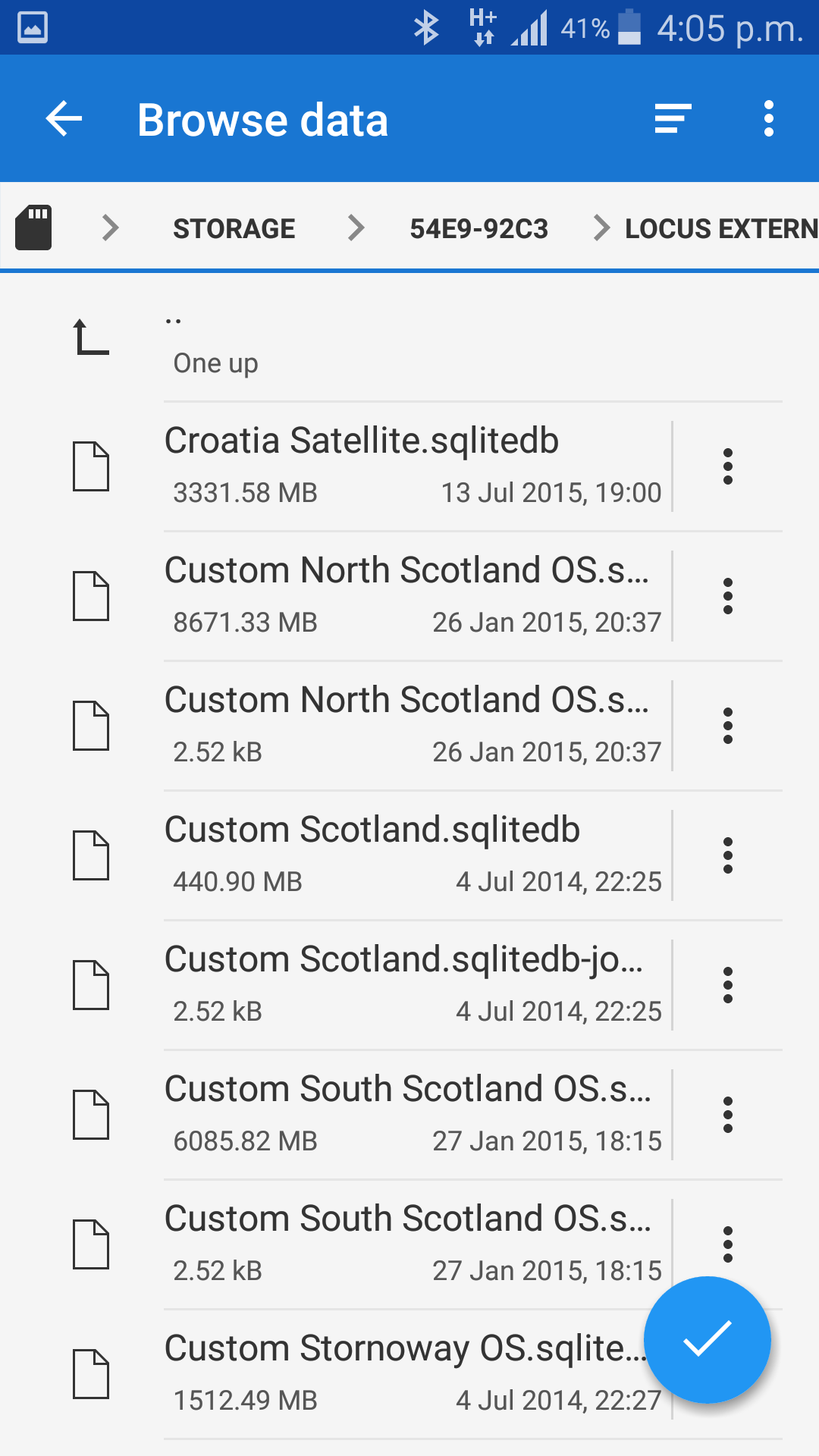The image size is (819, 1456).
Task: Open options for Croatia Satellite.sqlitedb
Action: (x=727, y=466)
